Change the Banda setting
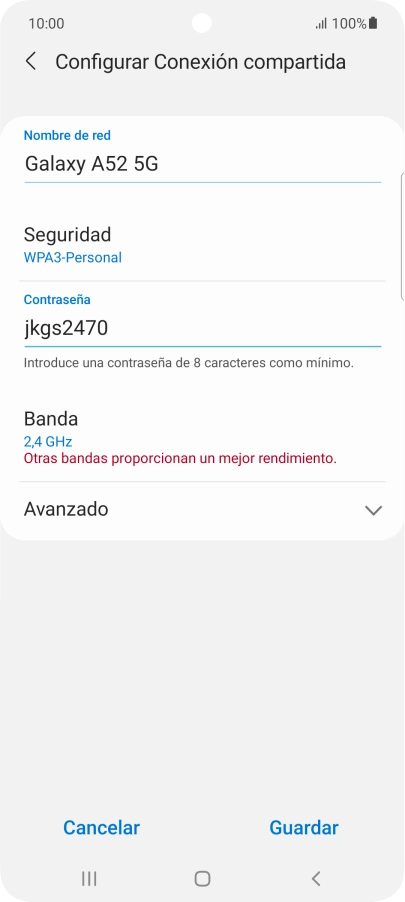Image resolution: width=405 pixels, height=902 pixels. tap(202, 437)
